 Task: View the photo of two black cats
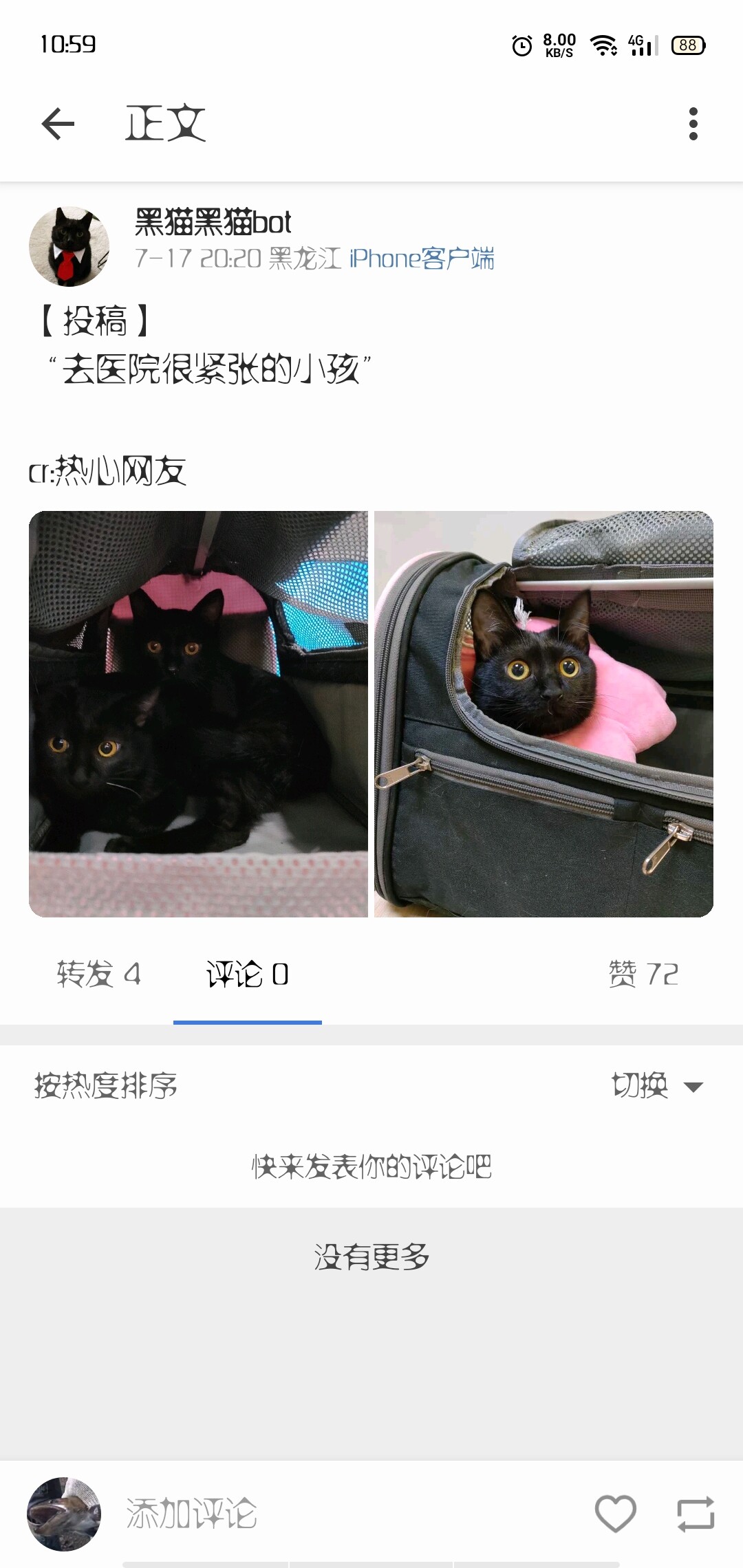pyautogui.click(x=198, y=714)
